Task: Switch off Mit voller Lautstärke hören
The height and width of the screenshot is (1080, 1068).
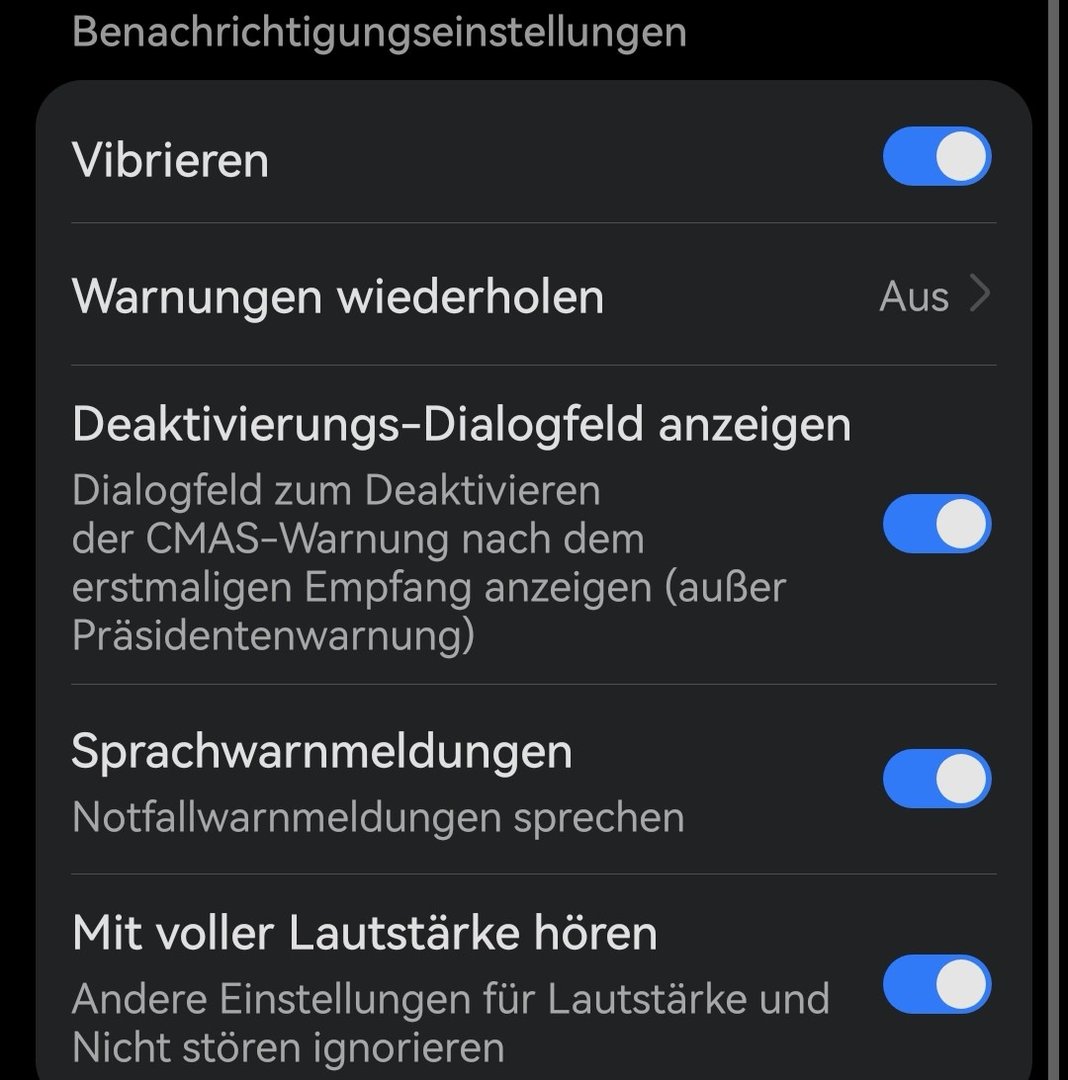Action: pyautogui.click(x=936, y=984)
